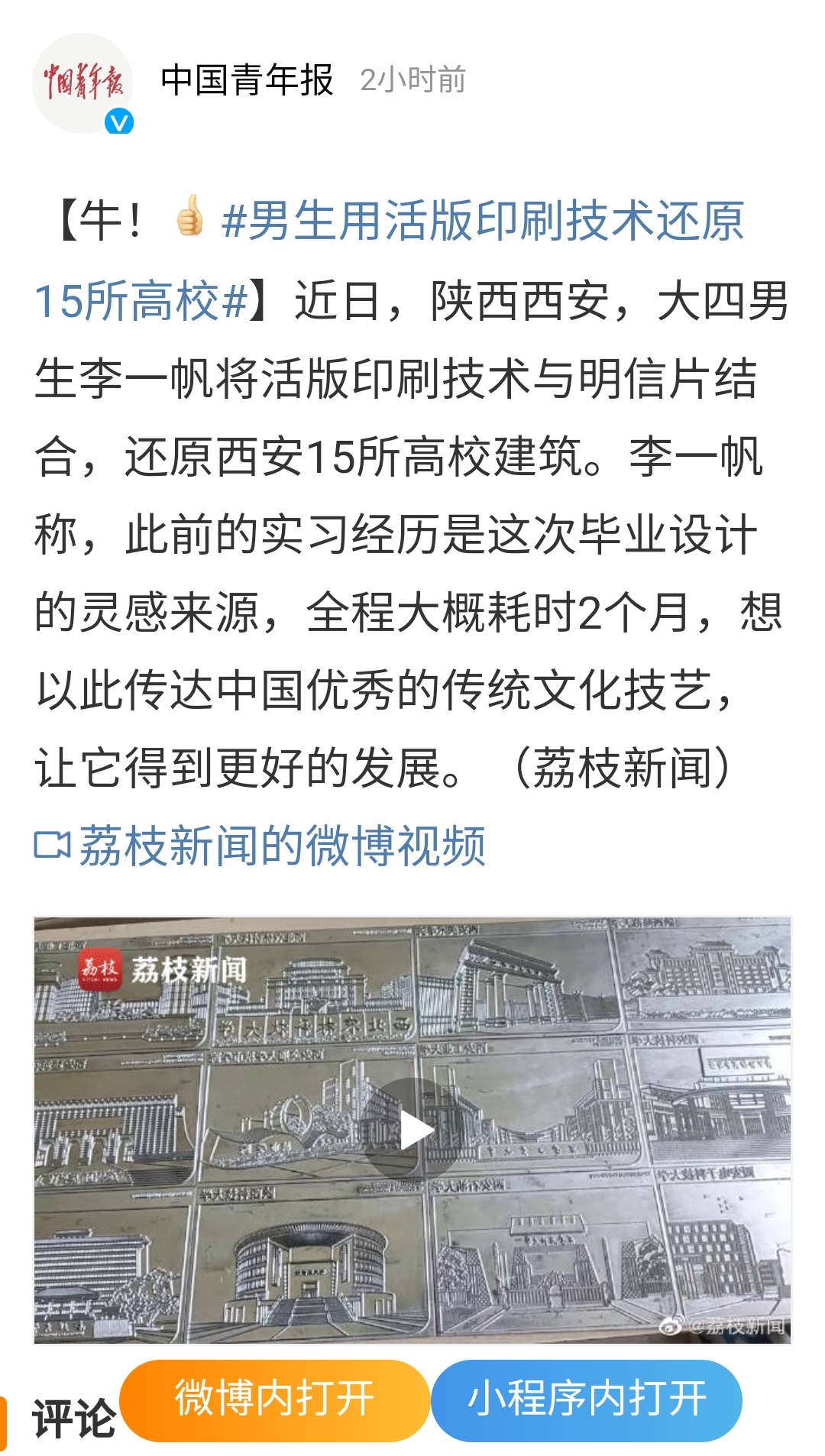This screenshot has height=1456, width=825.
Task: Open the 中国青年报 account name
Action: click(247, 80)
